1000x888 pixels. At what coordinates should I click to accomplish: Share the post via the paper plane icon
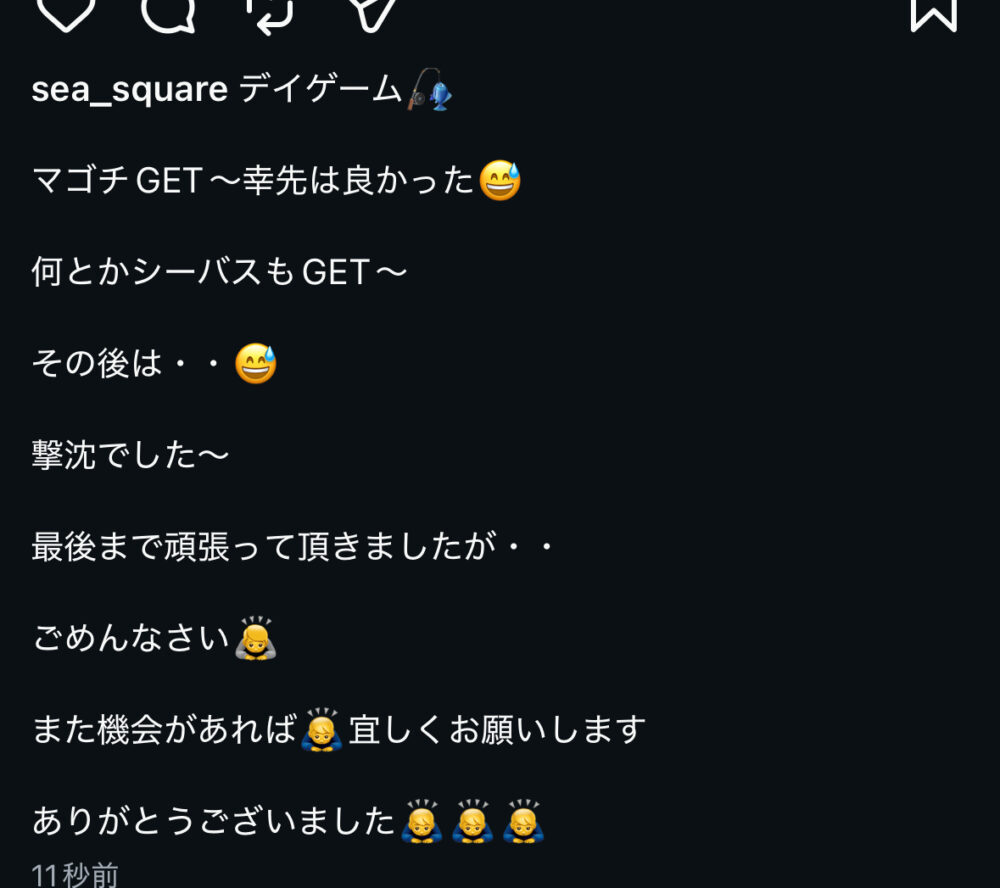point(373,12)
